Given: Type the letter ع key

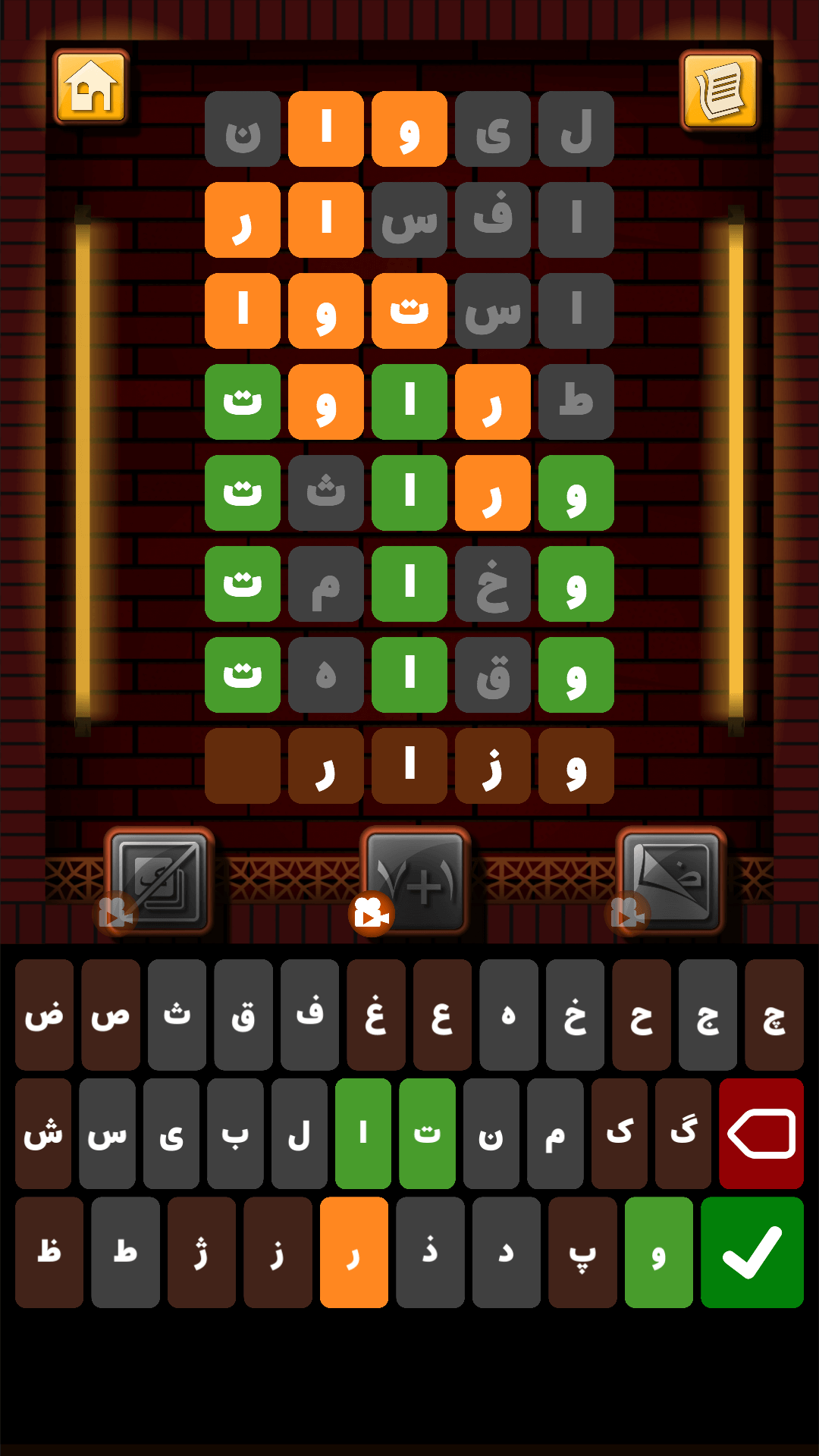Looking at the screenshot, I should (442, 1015).
